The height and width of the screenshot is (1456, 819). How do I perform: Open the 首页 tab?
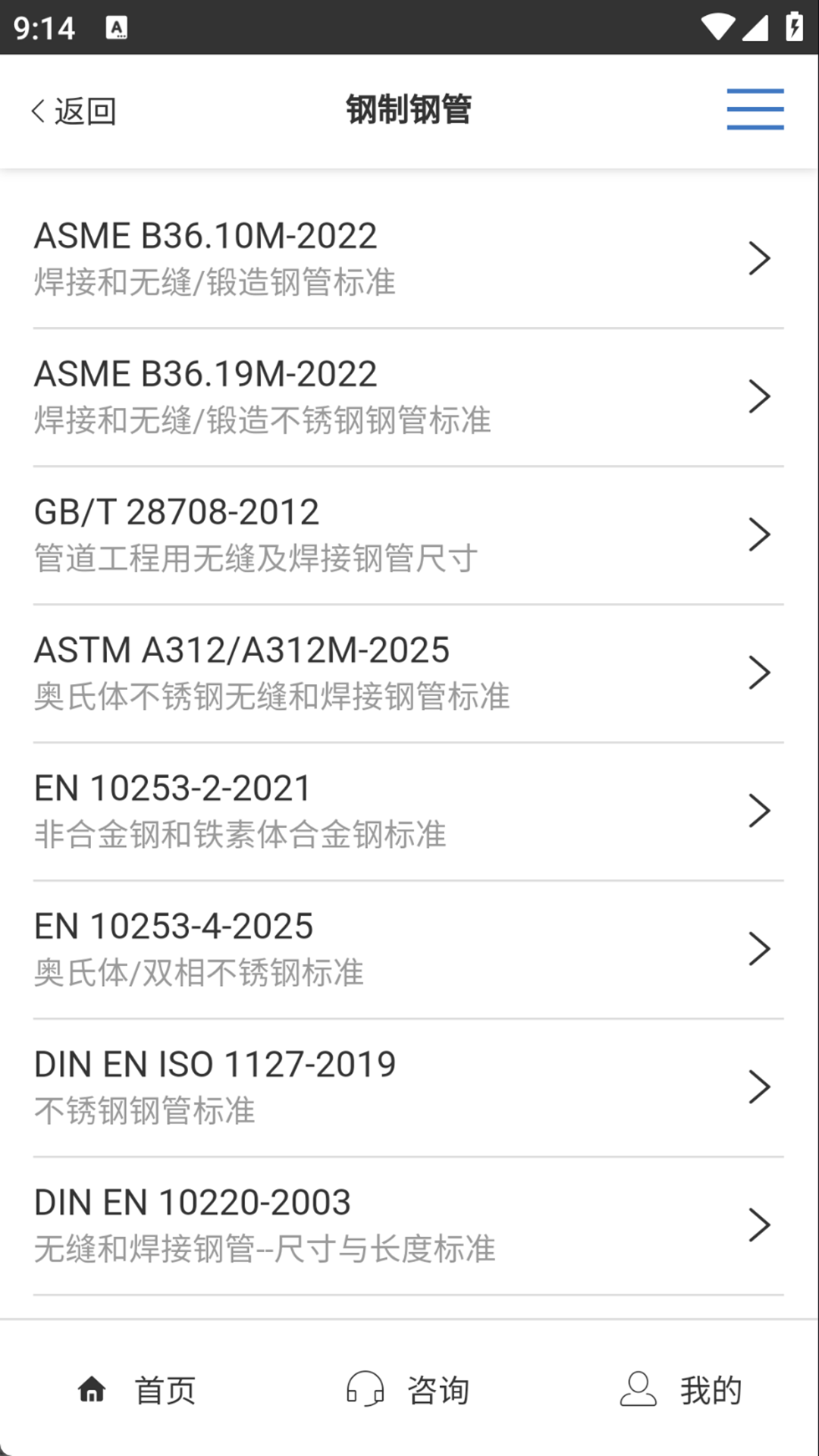coord(164,1390)
